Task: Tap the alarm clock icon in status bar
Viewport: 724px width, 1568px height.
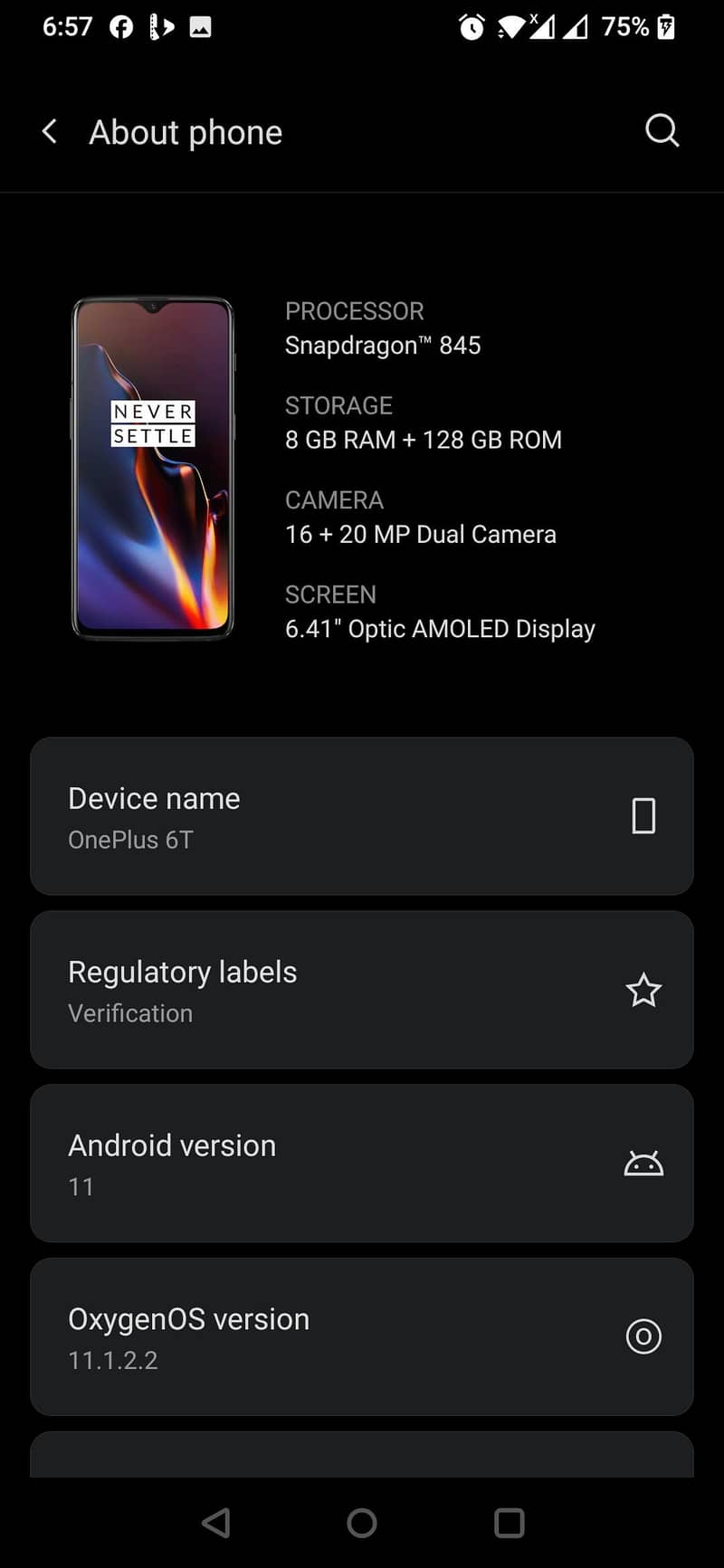Action: tap(471, 26)
